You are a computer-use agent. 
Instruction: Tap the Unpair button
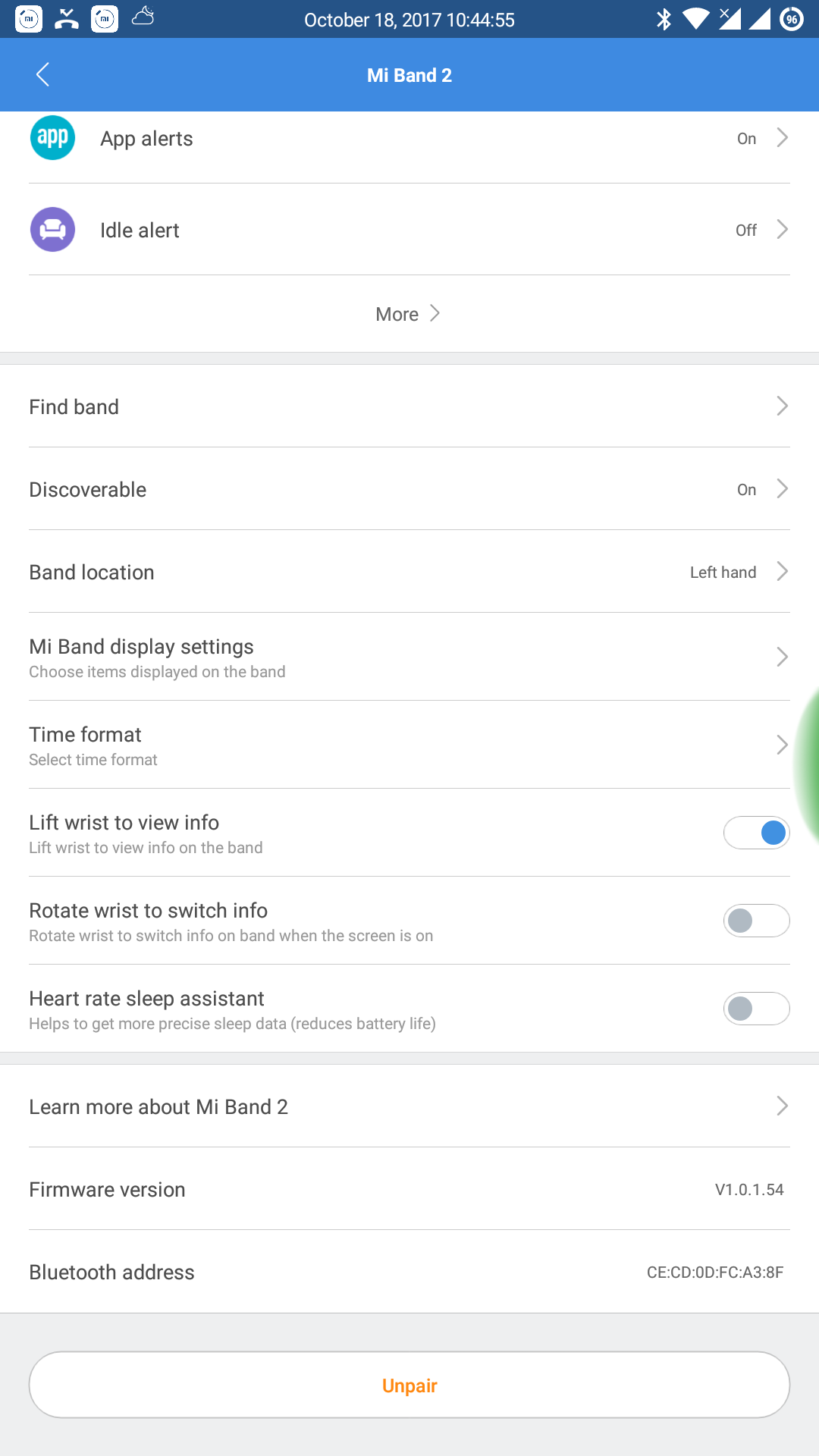pos(409,1385)
